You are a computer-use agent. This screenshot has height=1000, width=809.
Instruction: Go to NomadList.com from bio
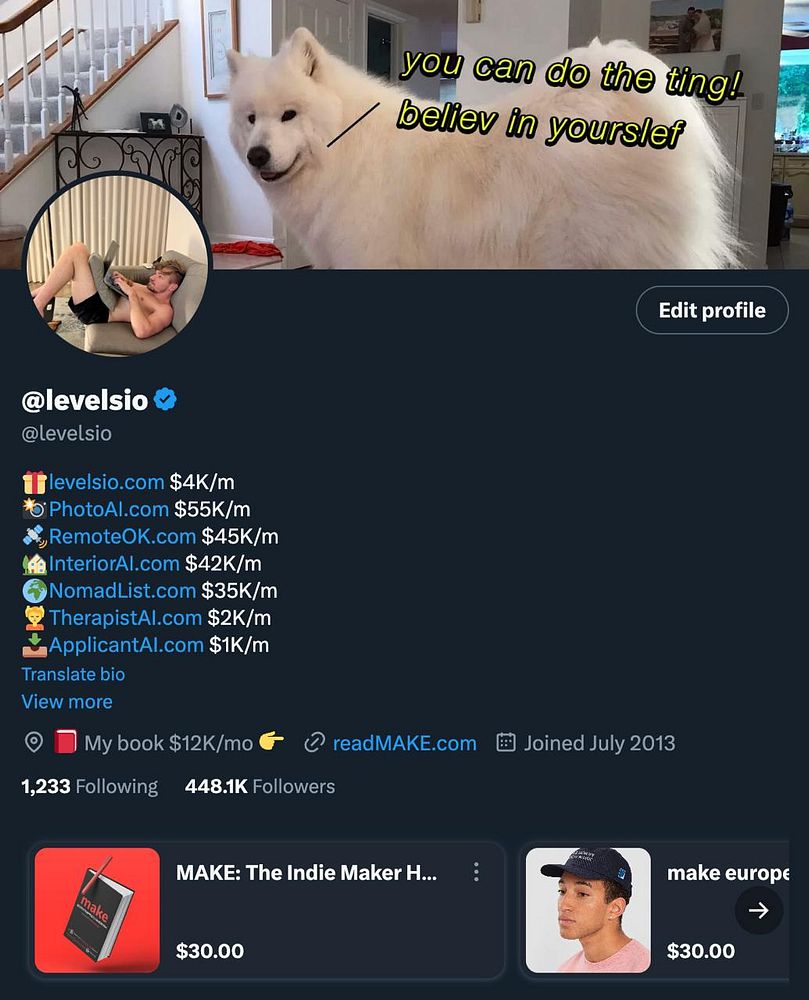[122, 590]
